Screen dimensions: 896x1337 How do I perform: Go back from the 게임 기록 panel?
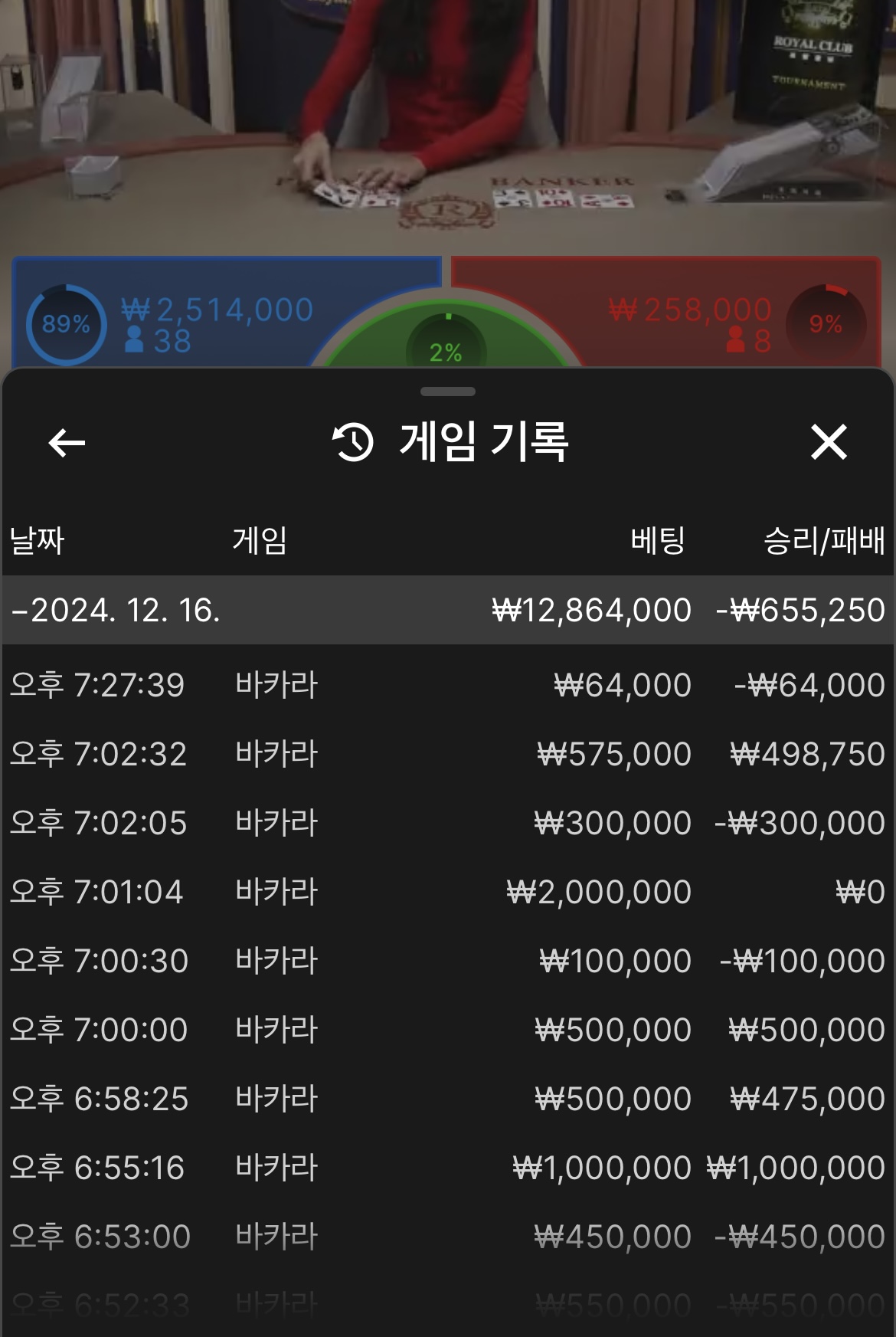point(67,443)
